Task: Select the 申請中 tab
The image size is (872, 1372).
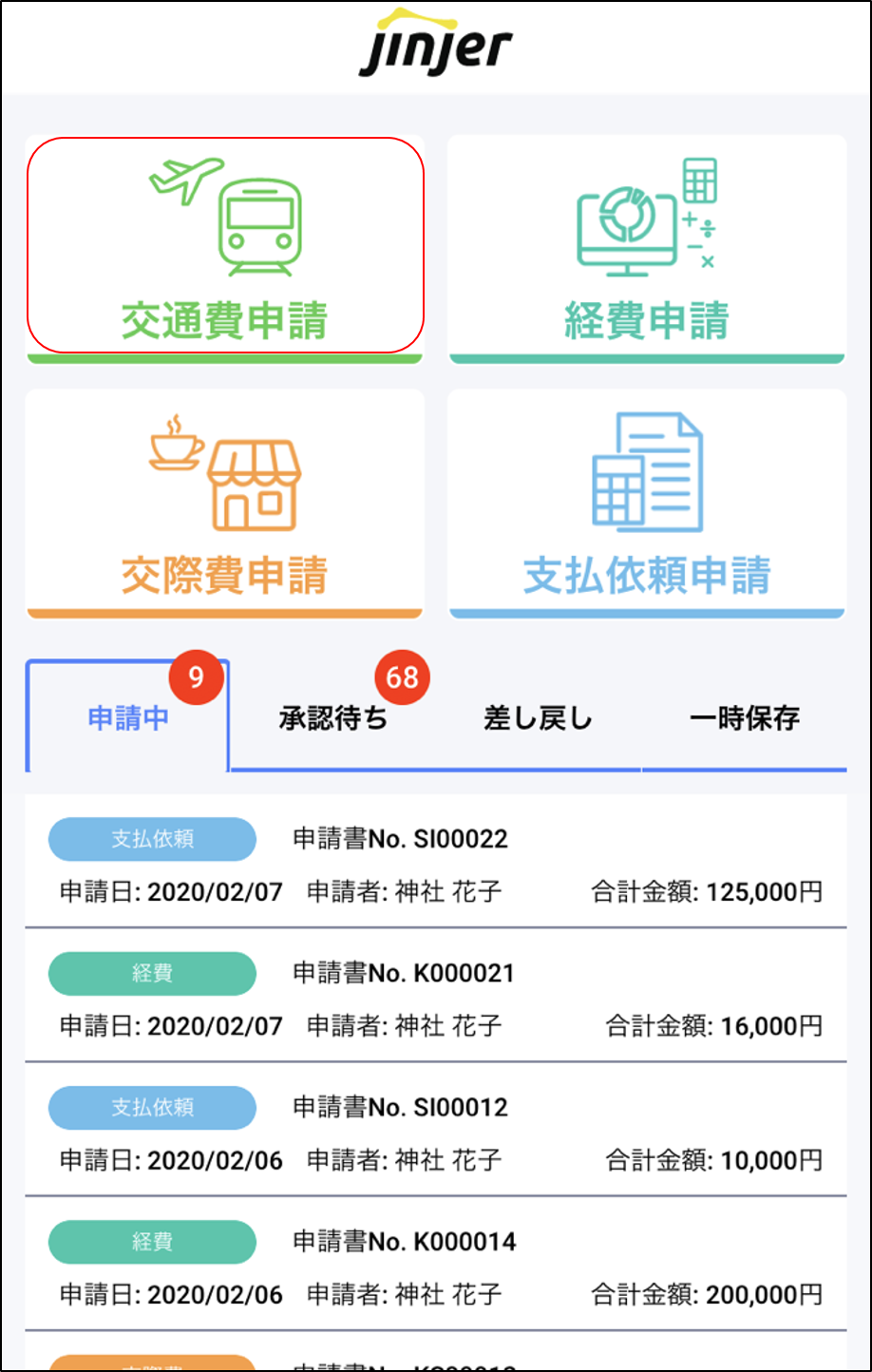Action: [x=128, y=717]
